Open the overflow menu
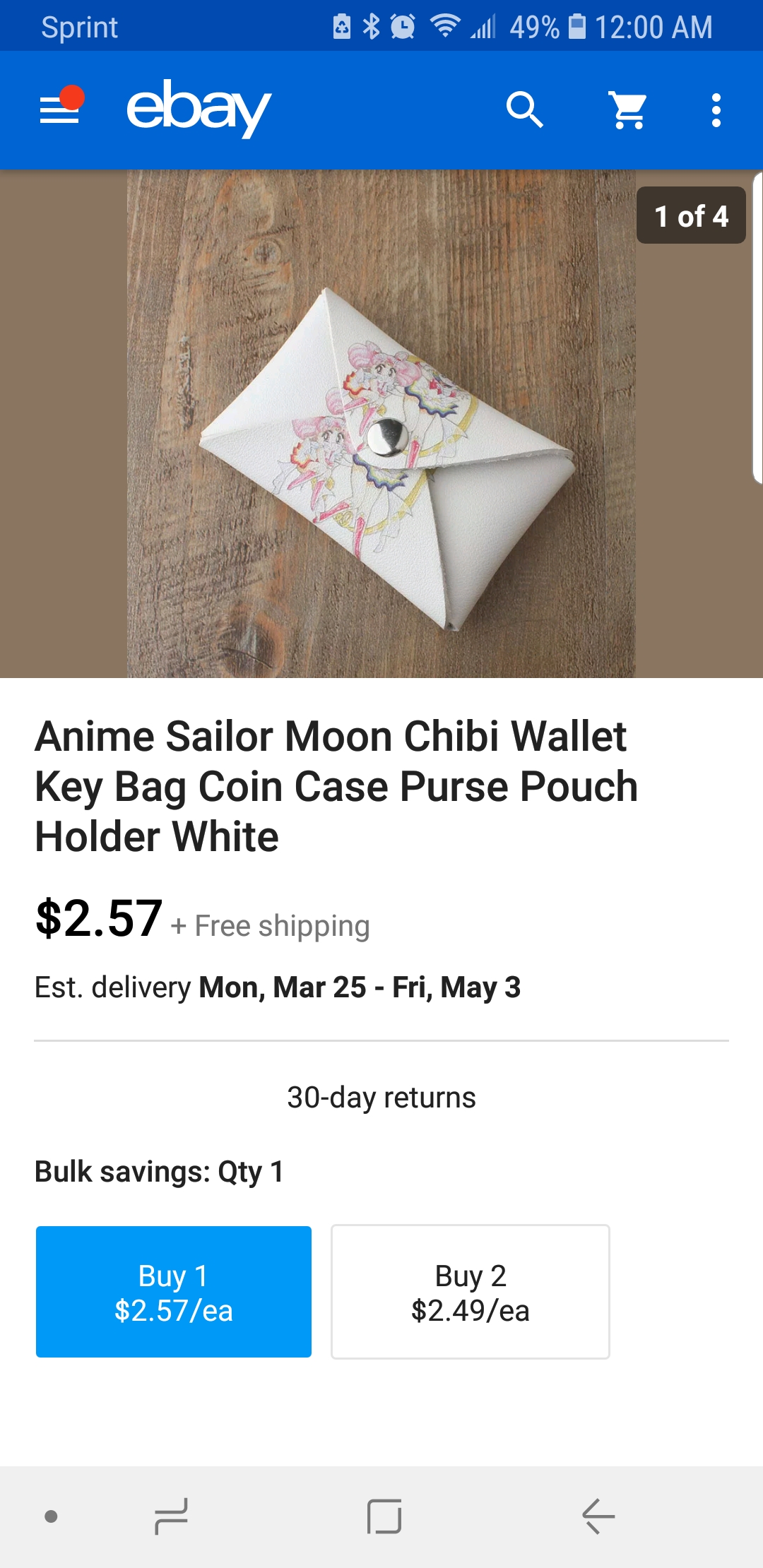763x1568 pixels. tap(716, 110)
